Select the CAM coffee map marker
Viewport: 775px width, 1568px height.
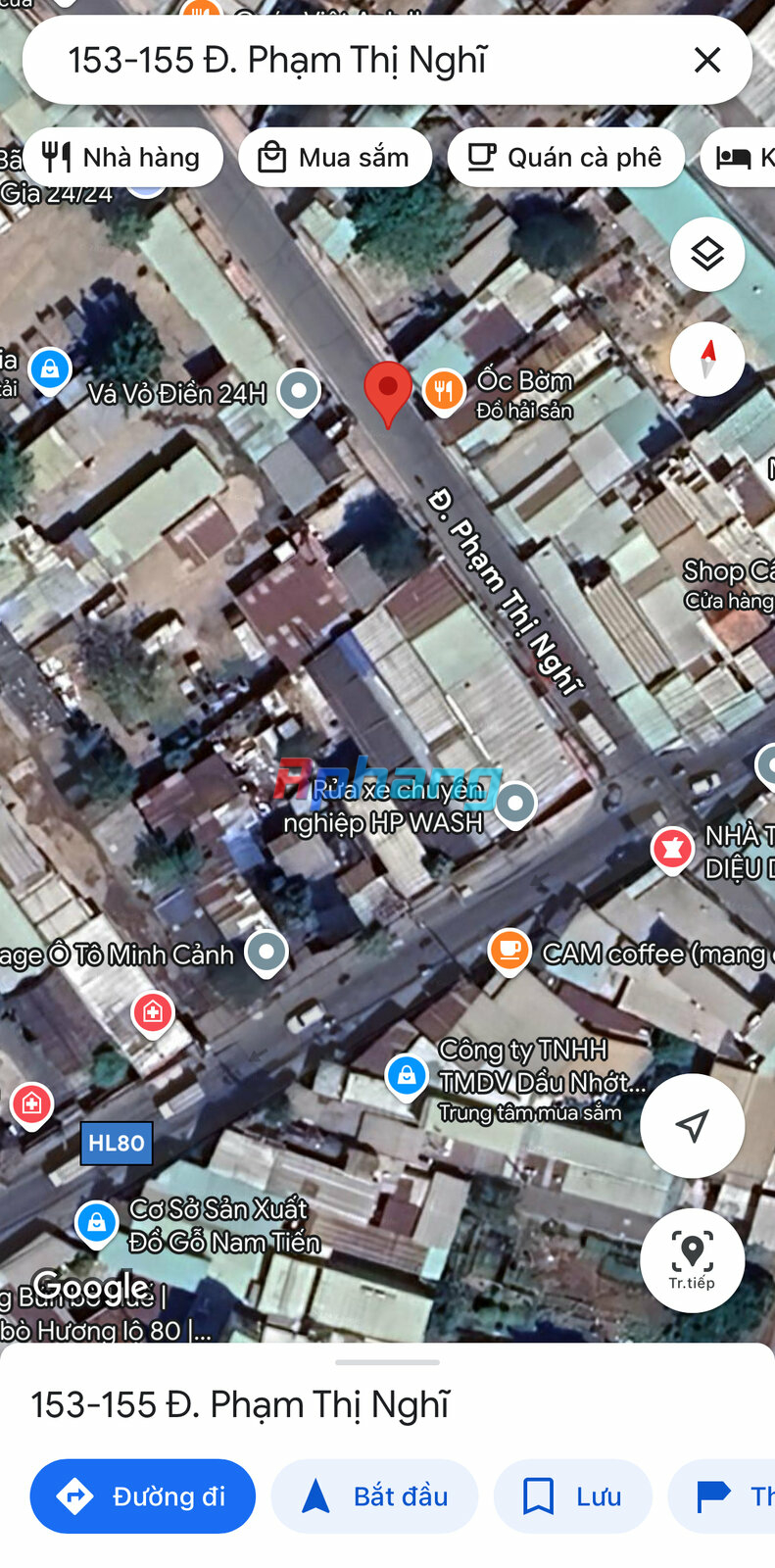[509, 951]
